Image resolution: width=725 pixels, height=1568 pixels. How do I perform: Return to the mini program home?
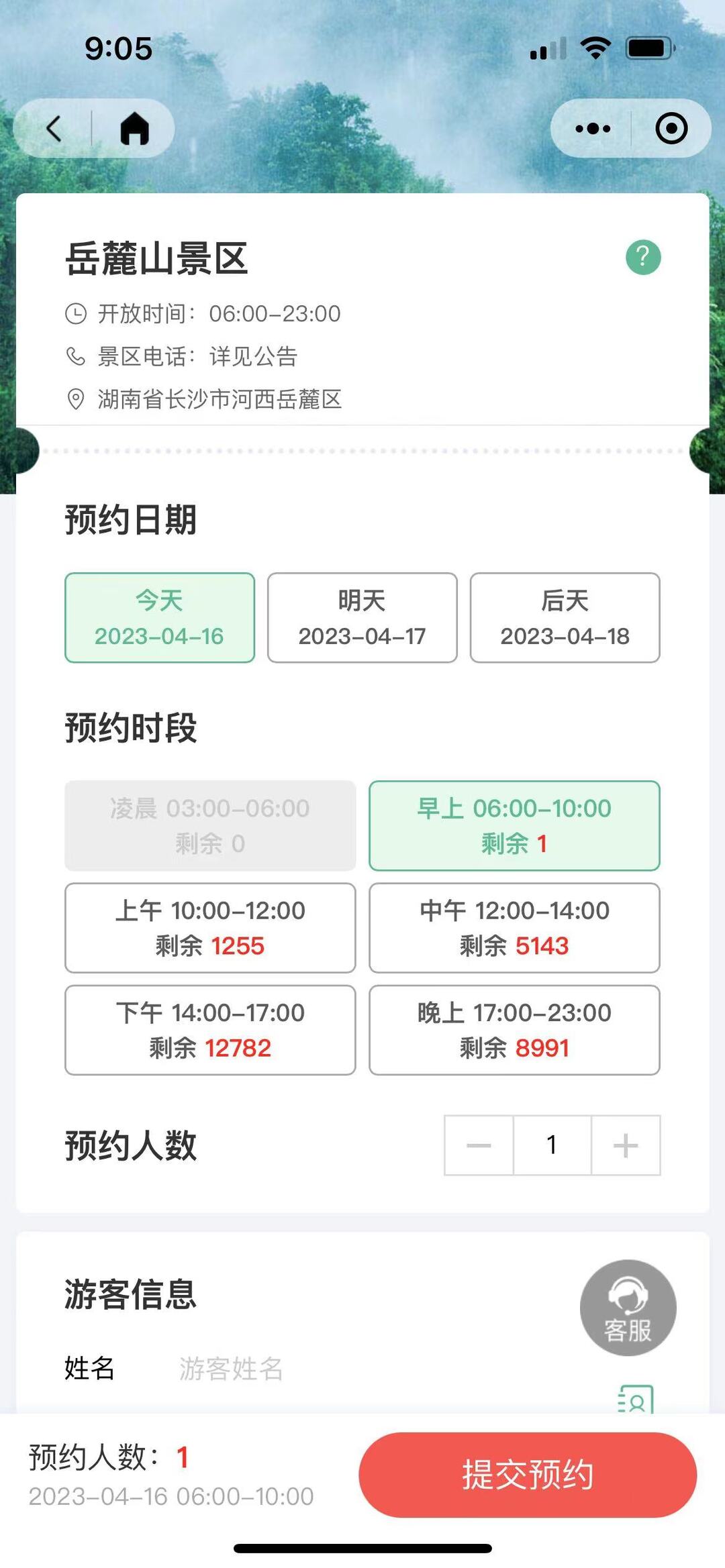tap(134, 128)
